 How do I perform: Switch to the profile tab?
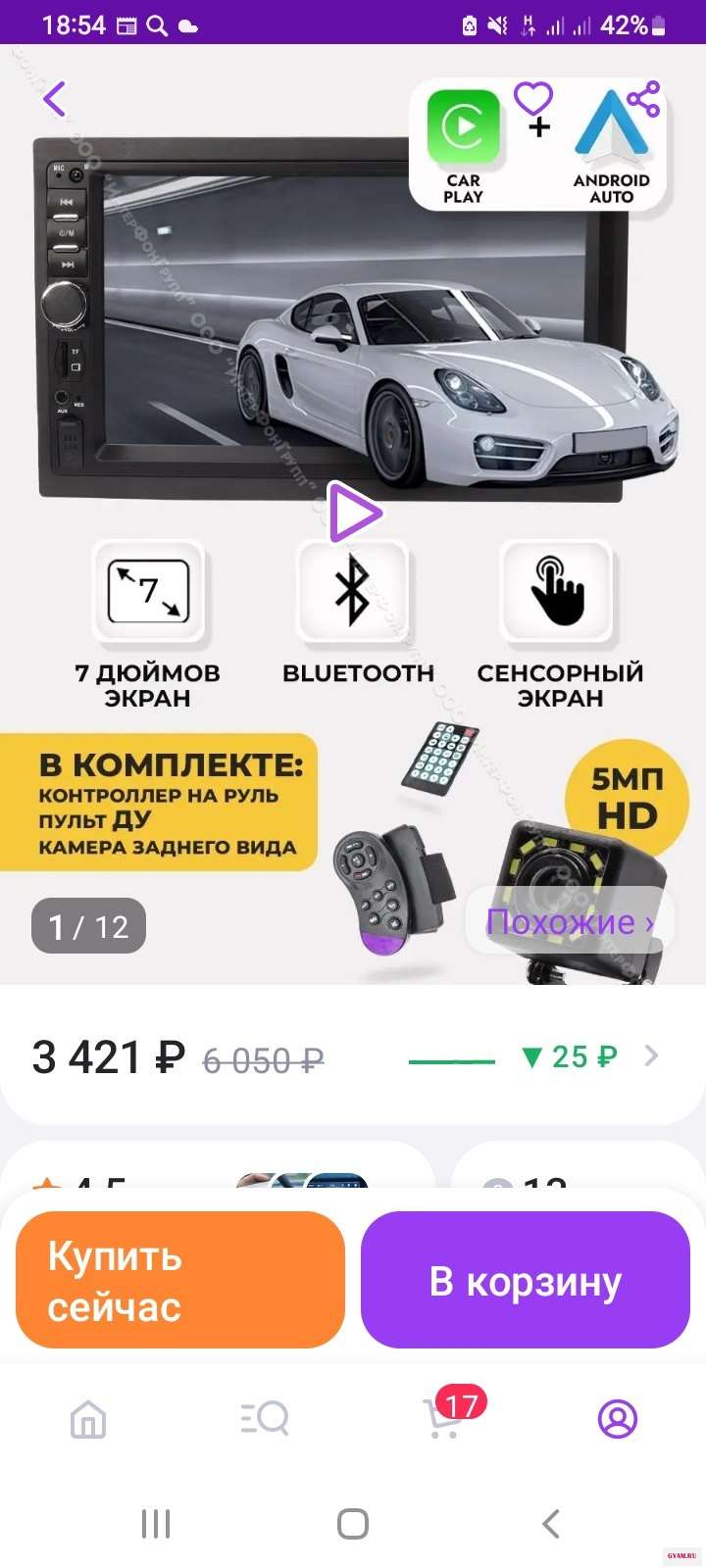click(x=618, y=1419)
